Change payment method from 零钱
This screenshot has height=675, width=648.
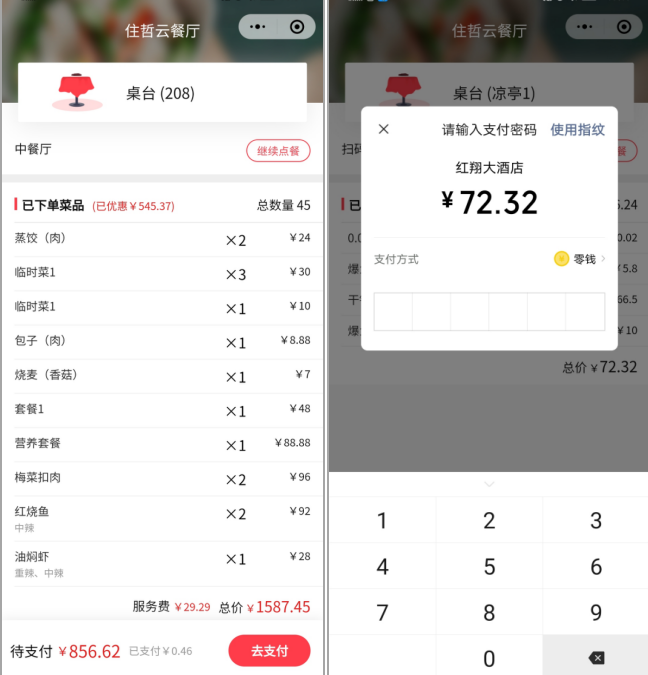(580, 259)
